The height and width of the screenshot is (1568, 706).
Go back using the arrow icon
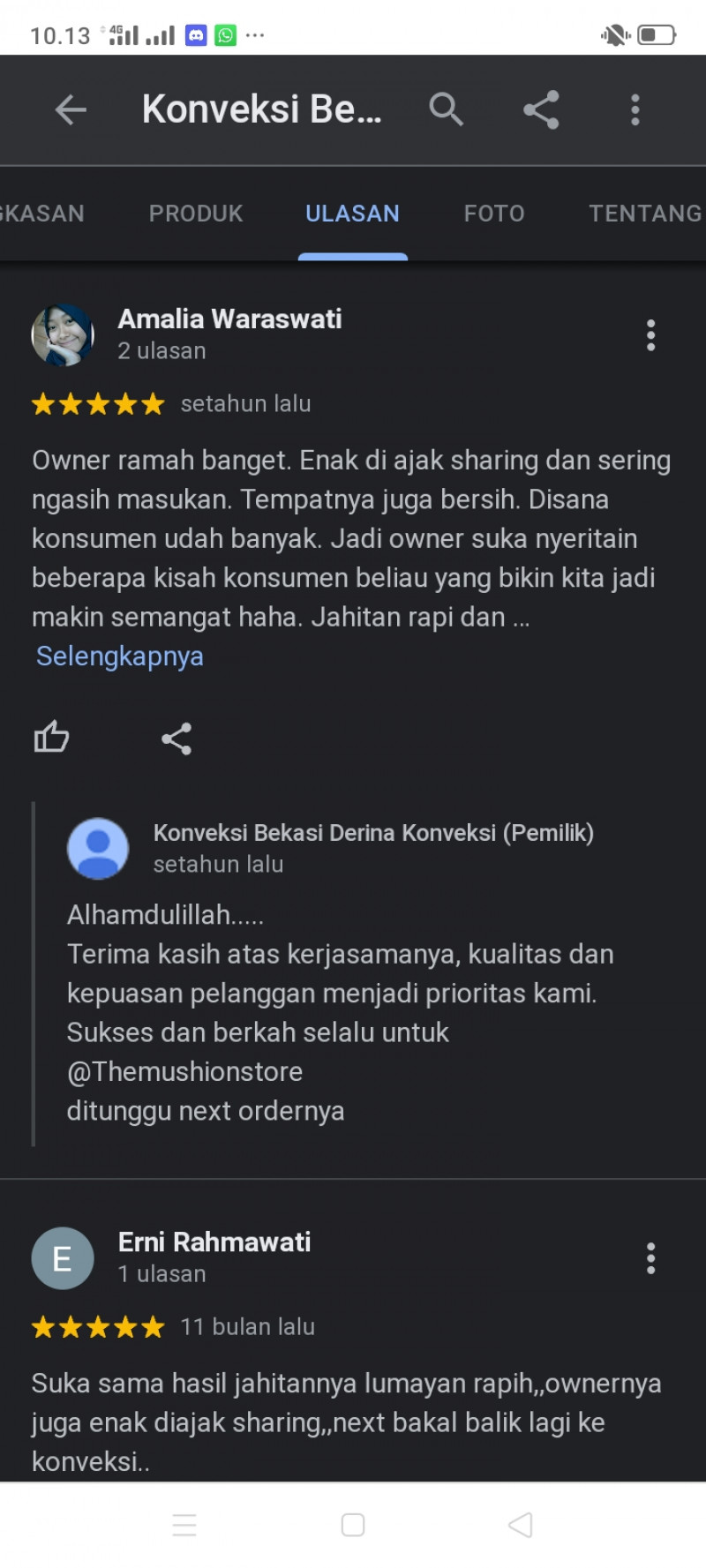[x=71, y=110]
